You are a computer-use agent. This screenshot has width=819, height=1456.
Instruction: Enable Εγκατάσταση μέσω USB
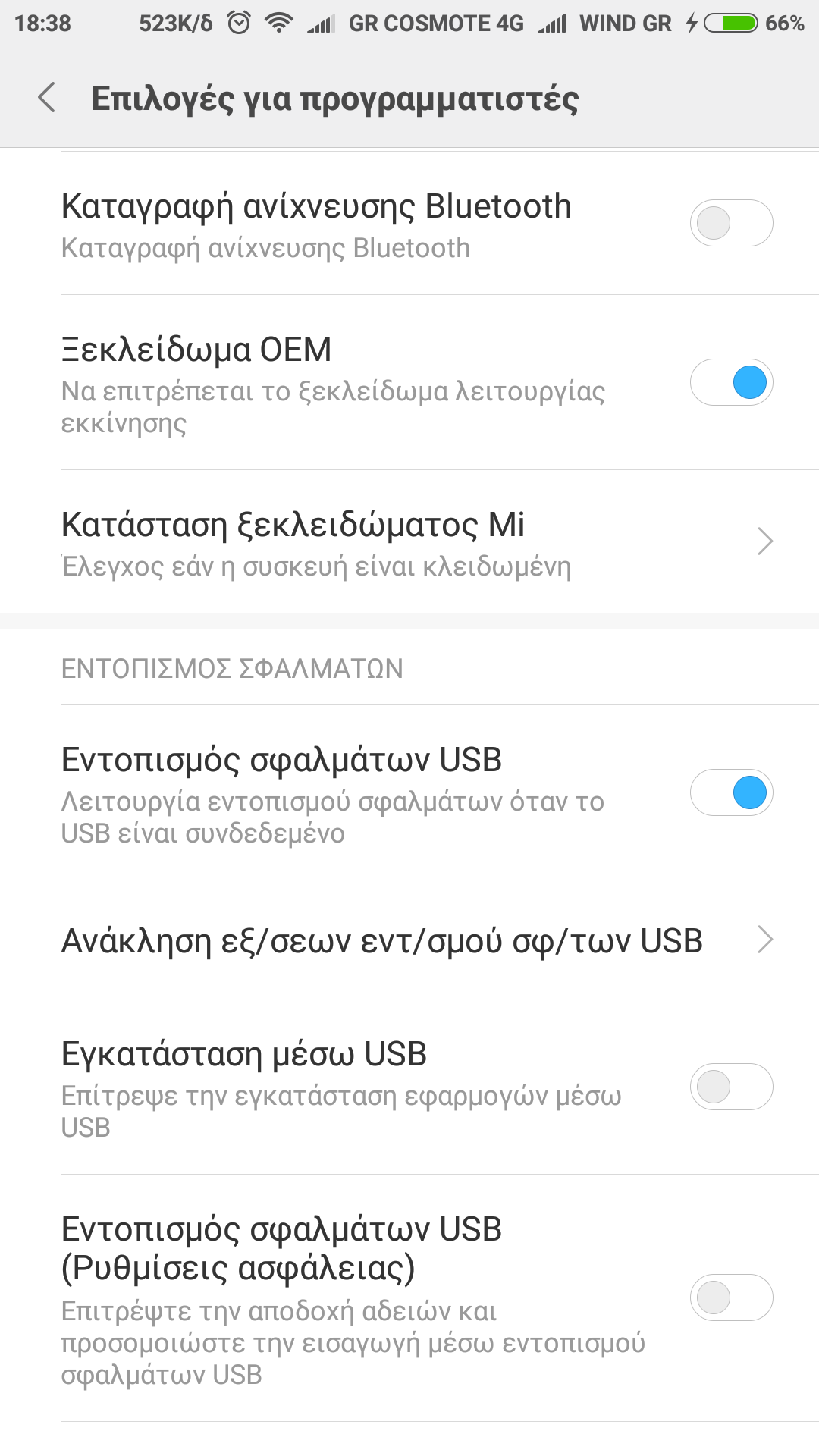731,1087
